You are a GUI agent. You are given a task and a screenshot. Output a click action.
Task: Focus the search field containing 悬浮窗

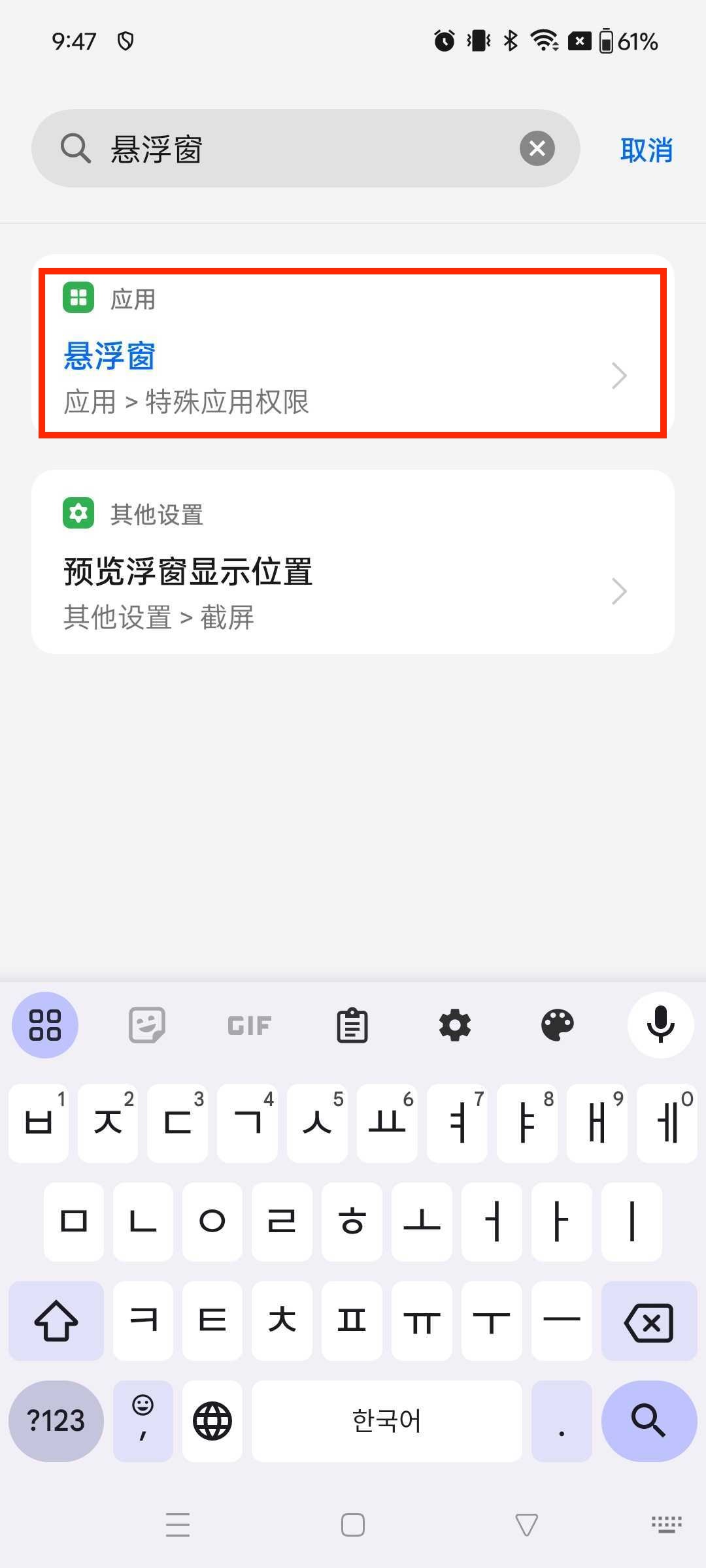click(307, 149)
